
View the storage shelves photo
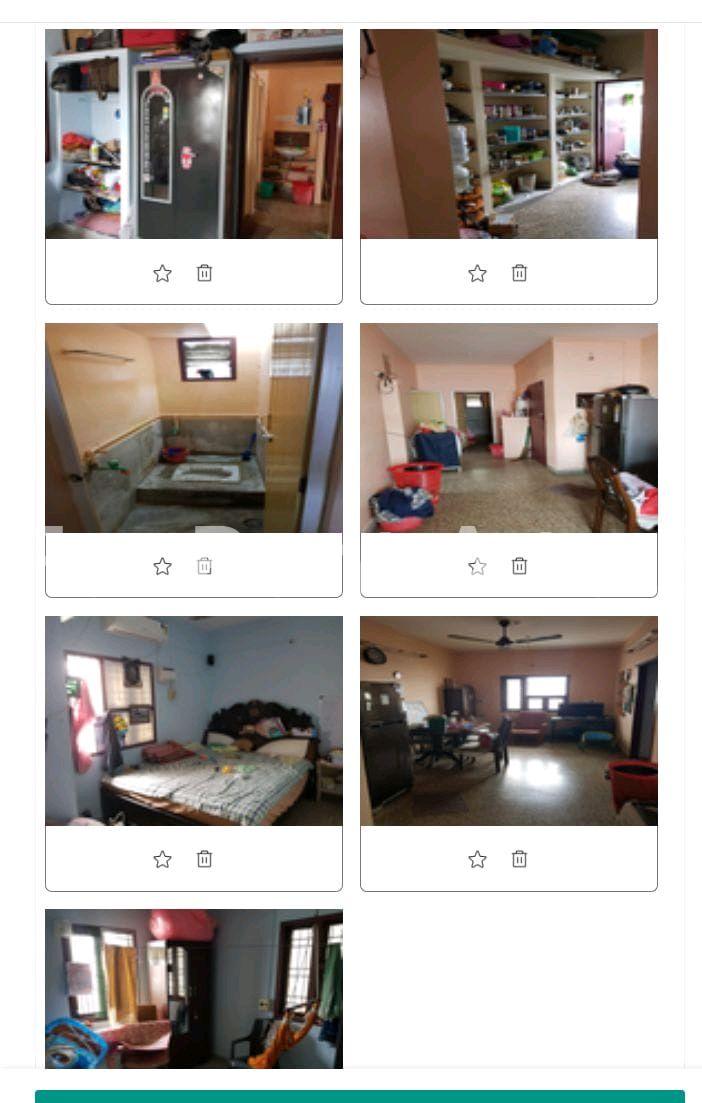(x=509, y=133)
